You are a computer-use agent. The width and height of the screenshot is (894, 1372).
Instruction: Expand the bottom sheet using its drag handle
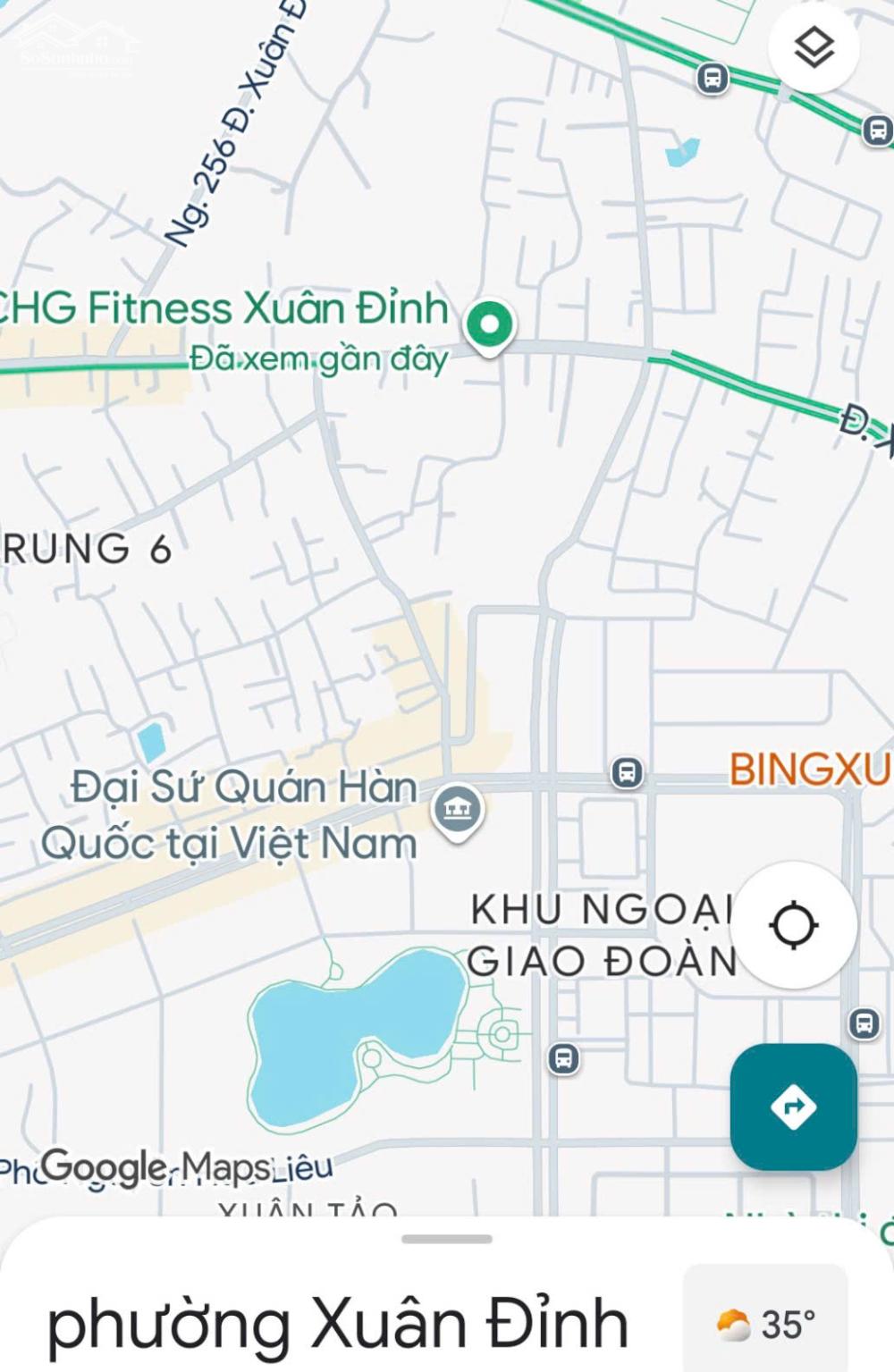click(447, 1238)
